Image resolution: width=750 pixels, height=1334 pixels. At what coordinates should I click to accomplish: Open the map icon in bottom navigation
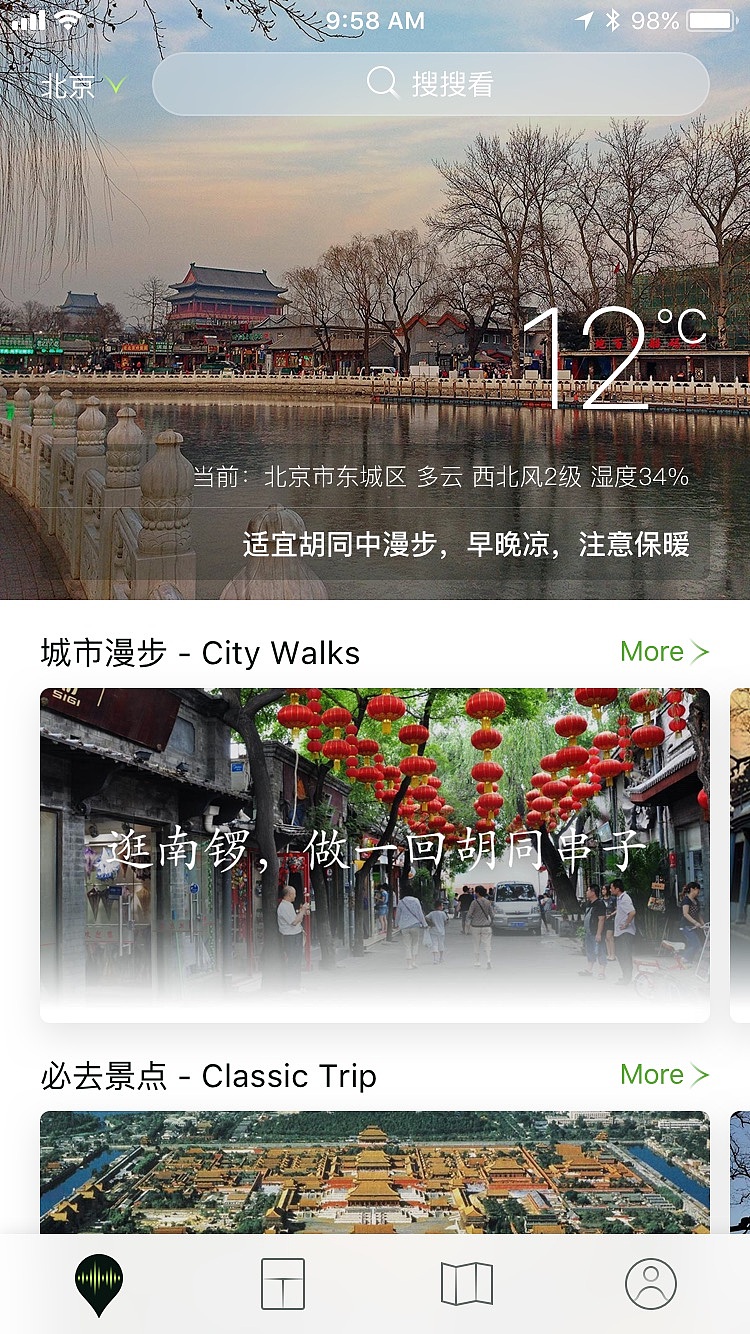click(x=466, y=1285)
